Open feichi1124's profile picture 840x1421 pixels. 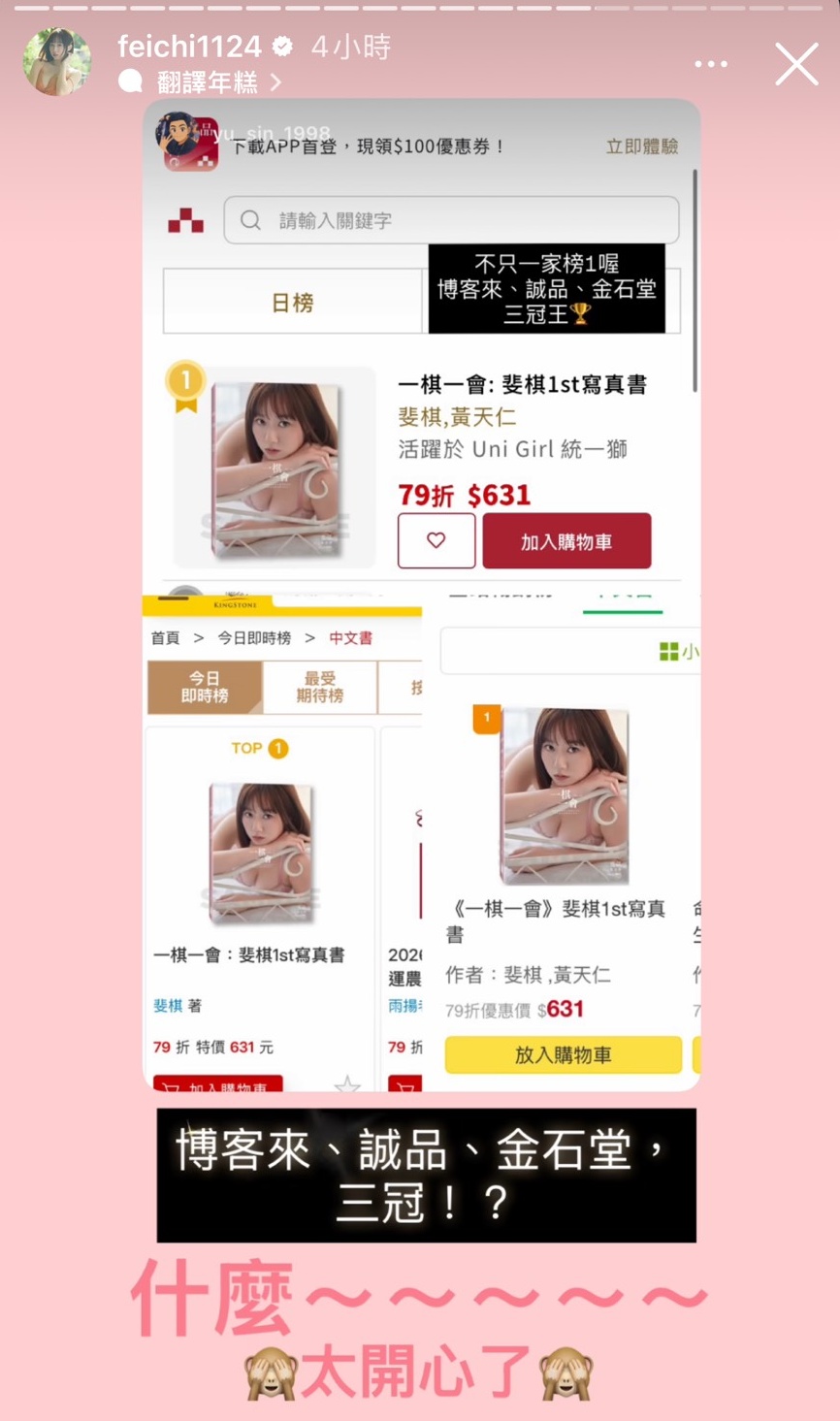[57, 62]
